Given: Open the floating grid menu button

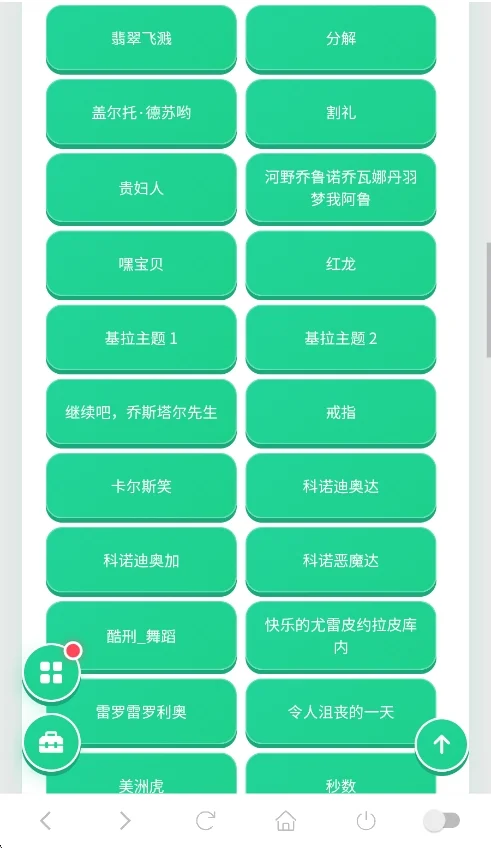Looking at the screenshot, I should coord(51,672).
